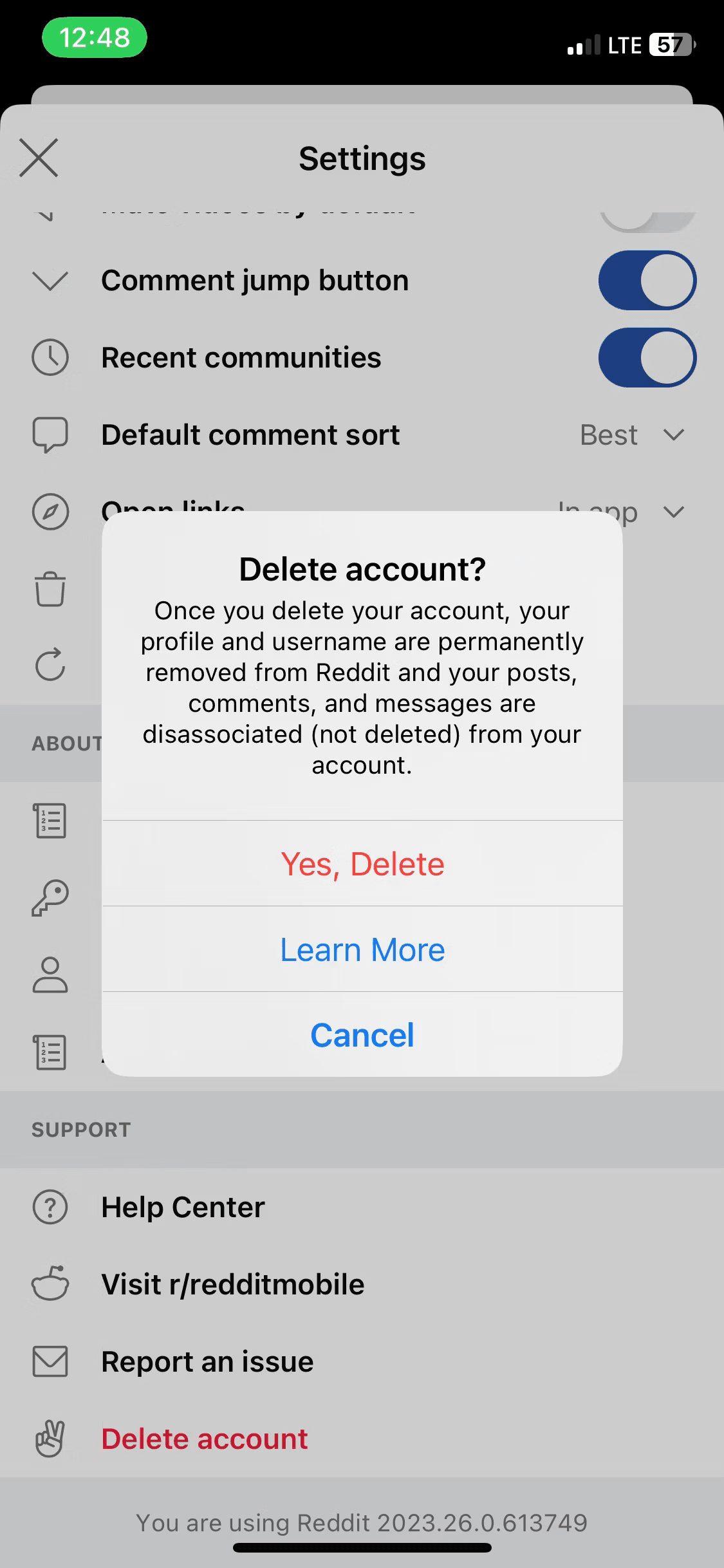Screen dimensions: 724x1568
Task: Select the Delete account row
Action: (x=205, y=1439)
